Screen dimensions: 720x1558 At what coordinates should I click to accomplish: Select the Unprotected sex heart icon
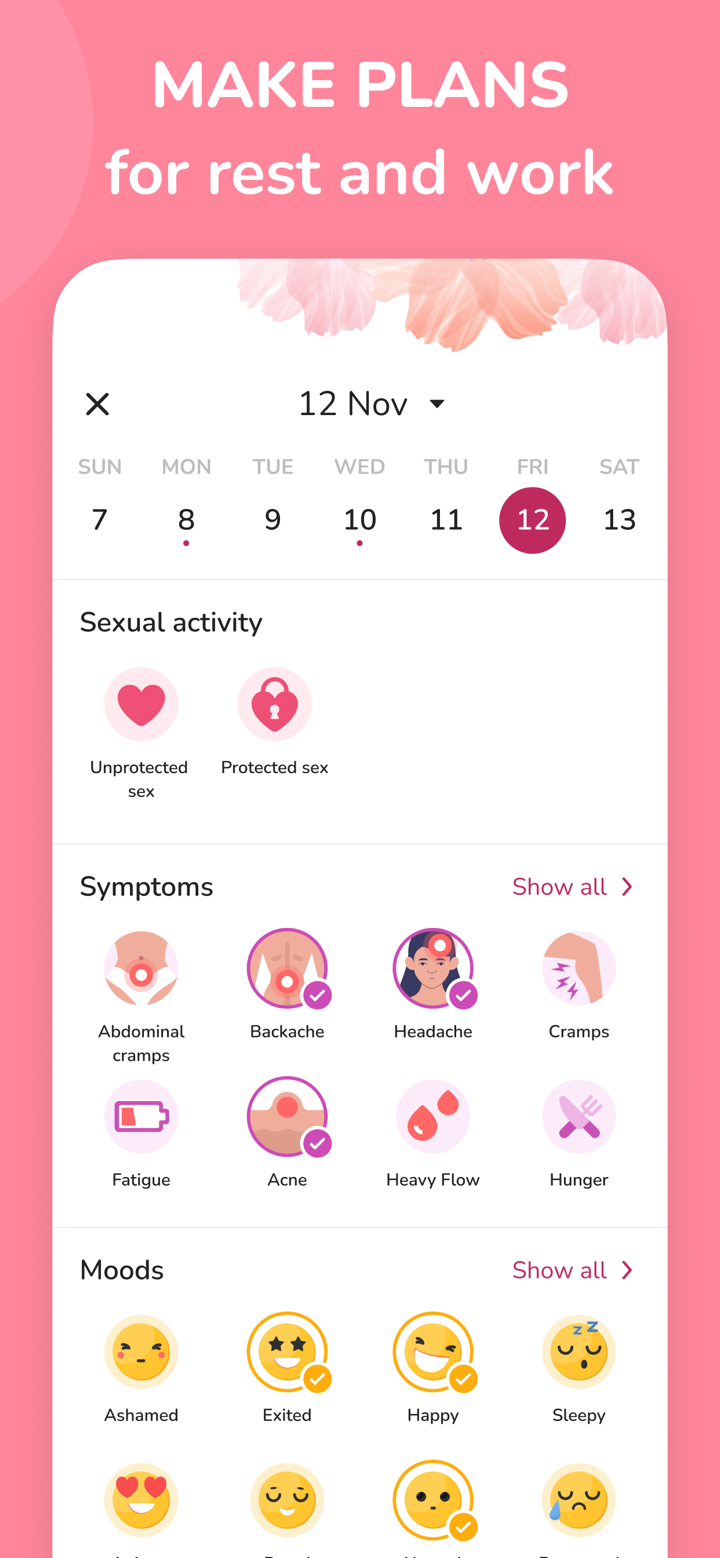point(141,703)
